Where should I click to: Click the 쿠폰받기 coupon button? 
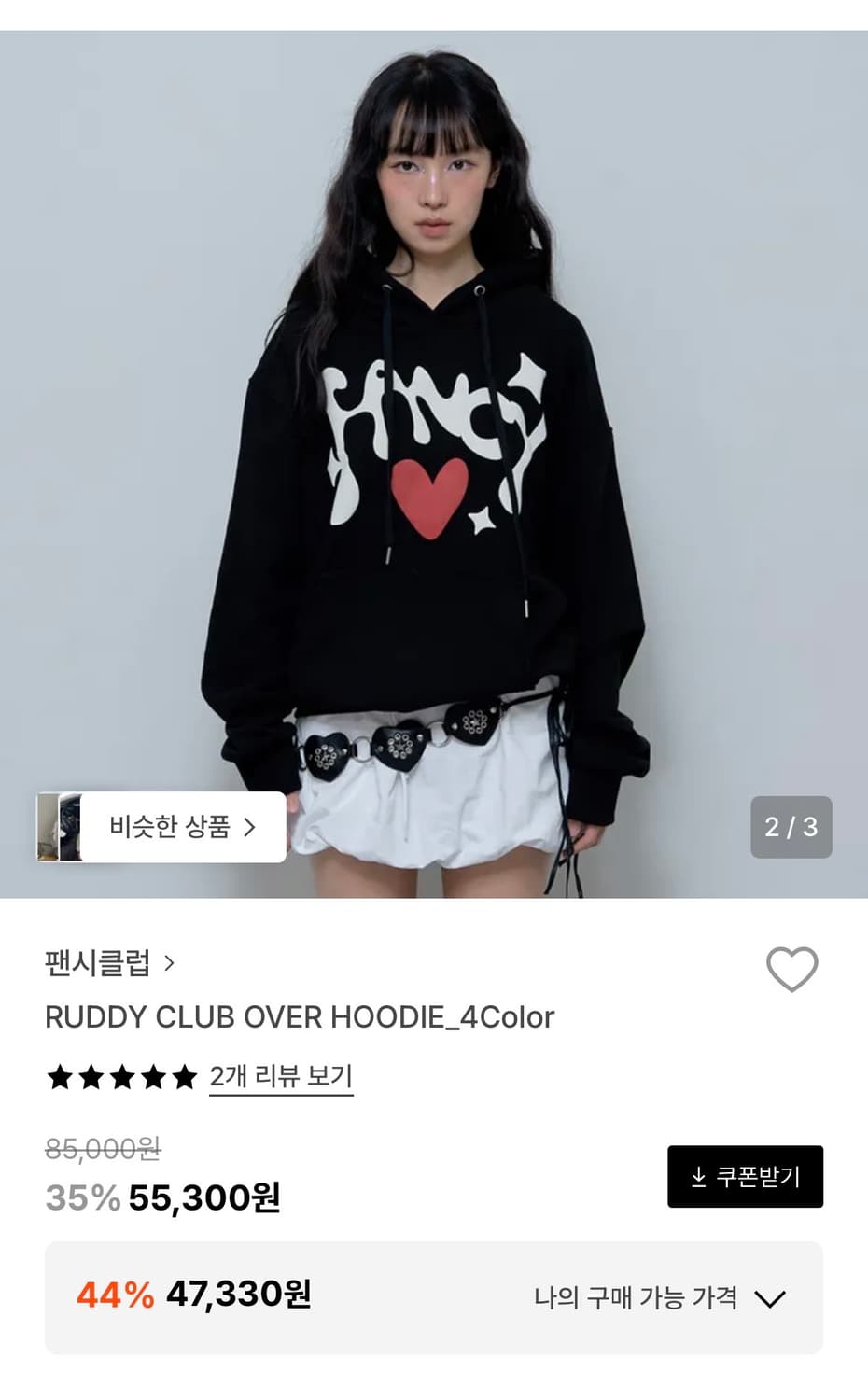click(745, 1177)
